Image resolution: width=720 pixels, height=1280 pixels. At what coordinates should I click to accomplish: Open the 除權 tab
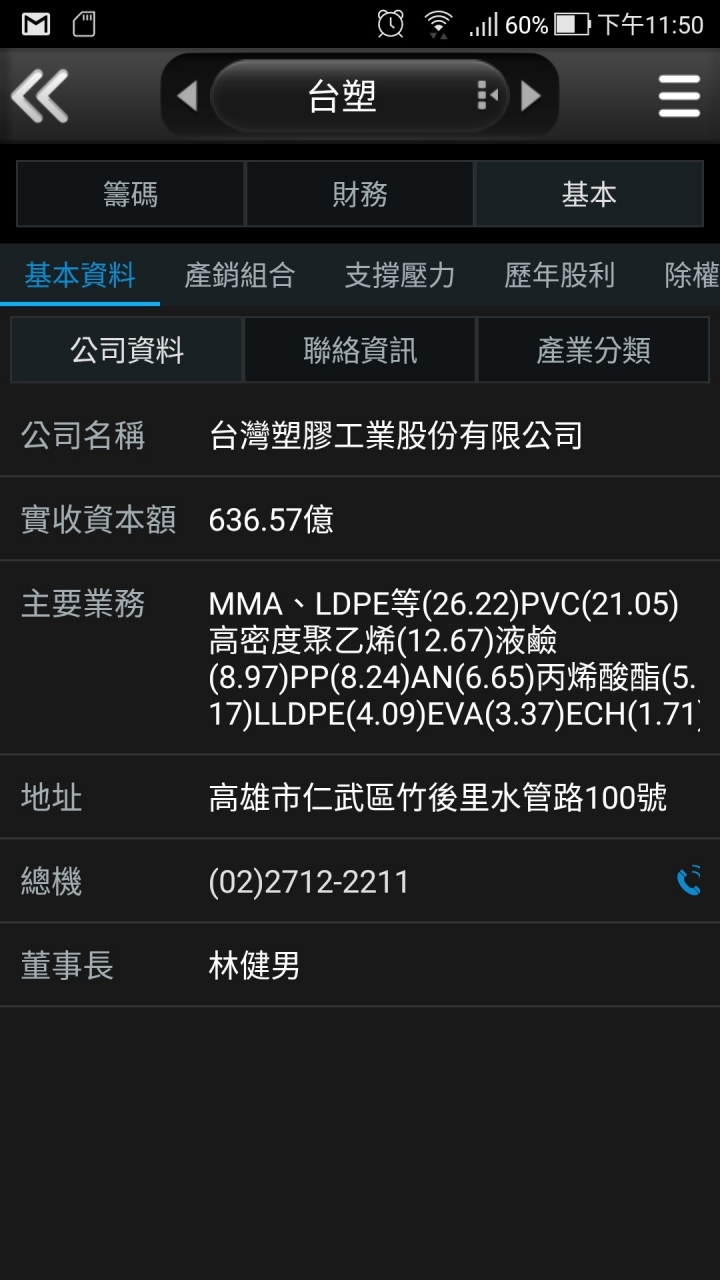click(x=692, y=275)
